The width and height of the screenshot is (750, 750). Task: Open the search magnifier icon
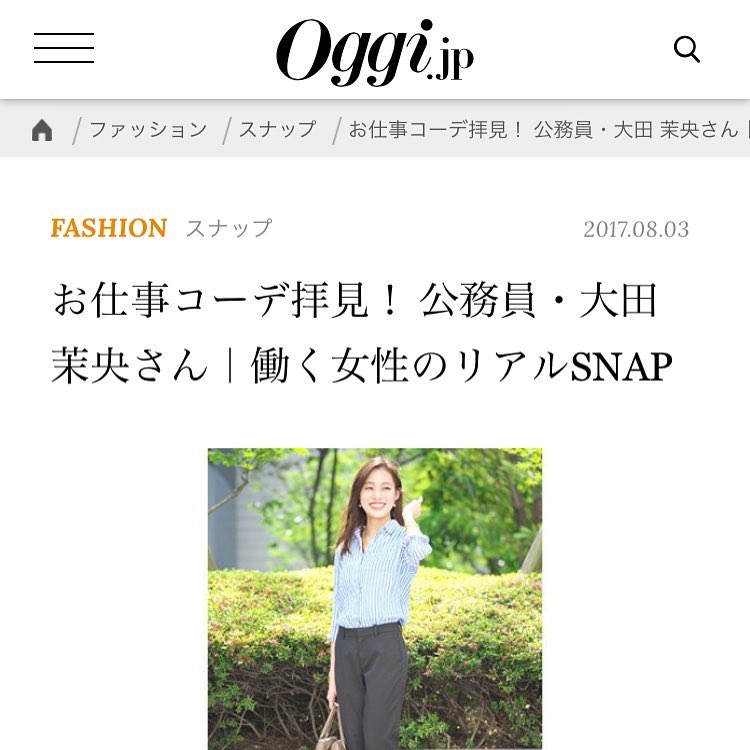click(686, 49)
